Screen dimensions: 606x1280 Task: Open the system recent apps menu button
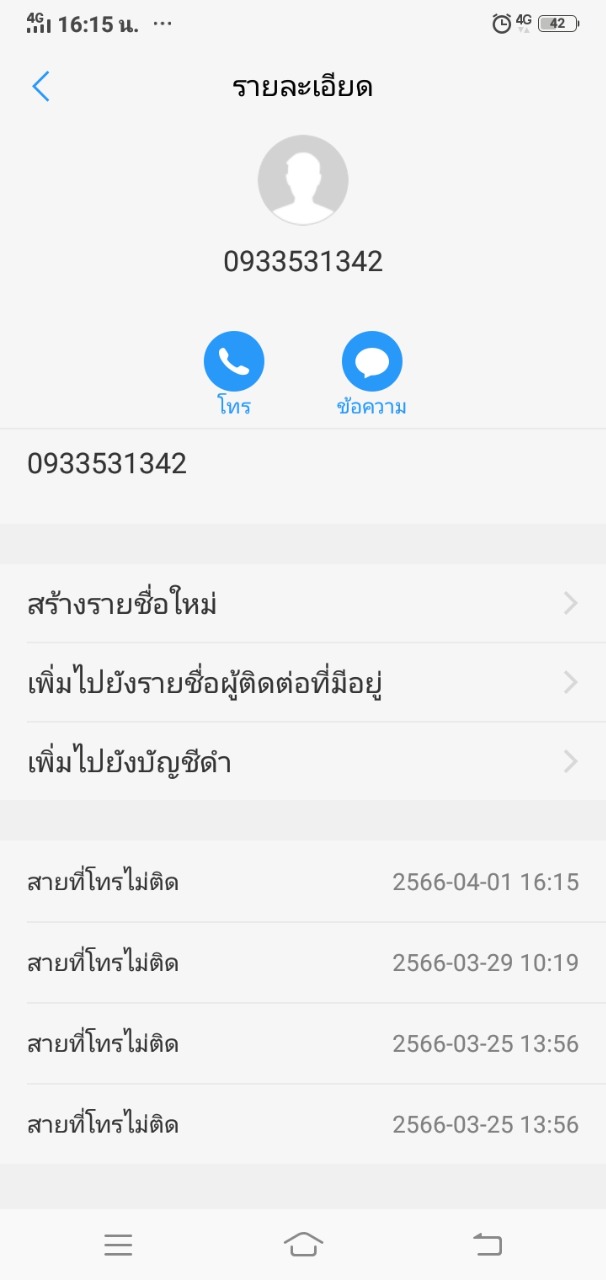[x=118, y=1244]
